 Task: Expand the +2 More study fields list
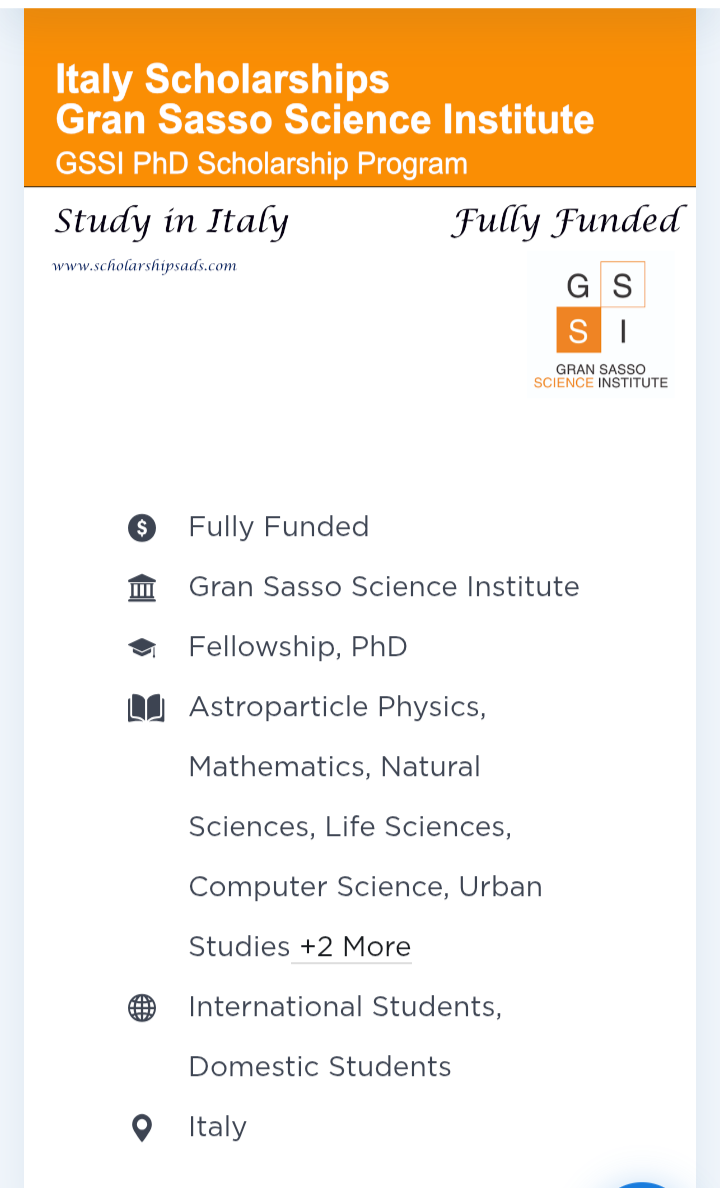pos(352,946)
